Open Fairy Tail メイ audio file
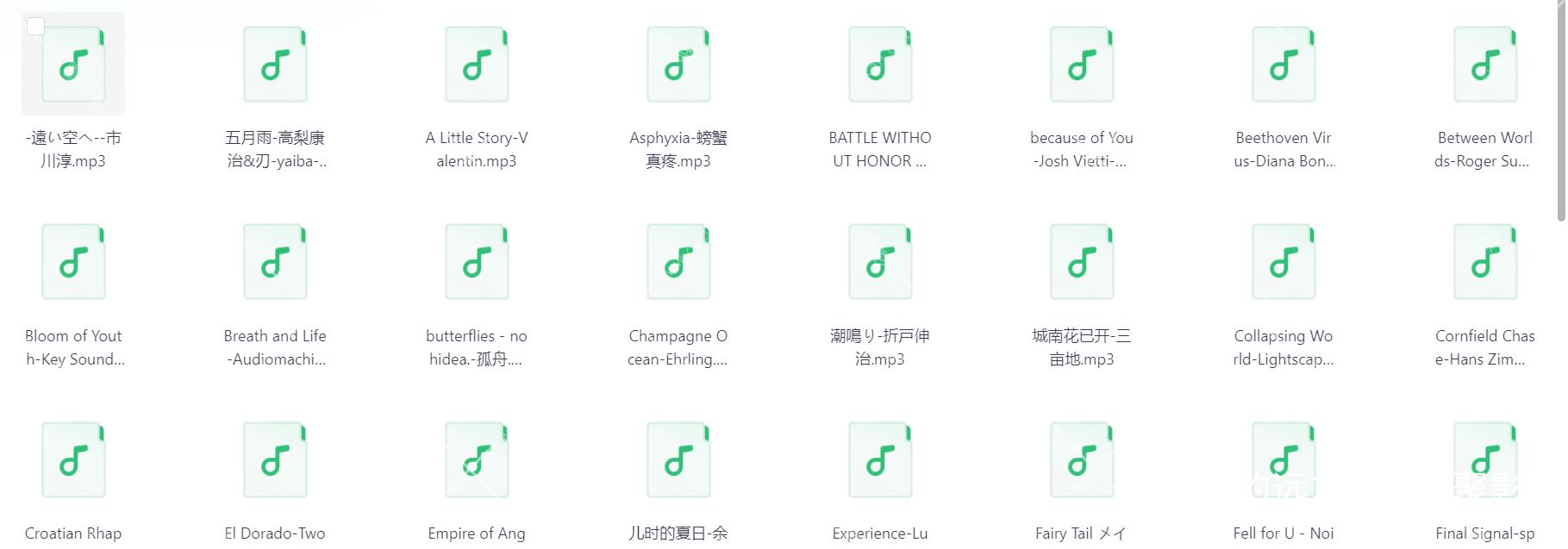 click(1082, 461)
